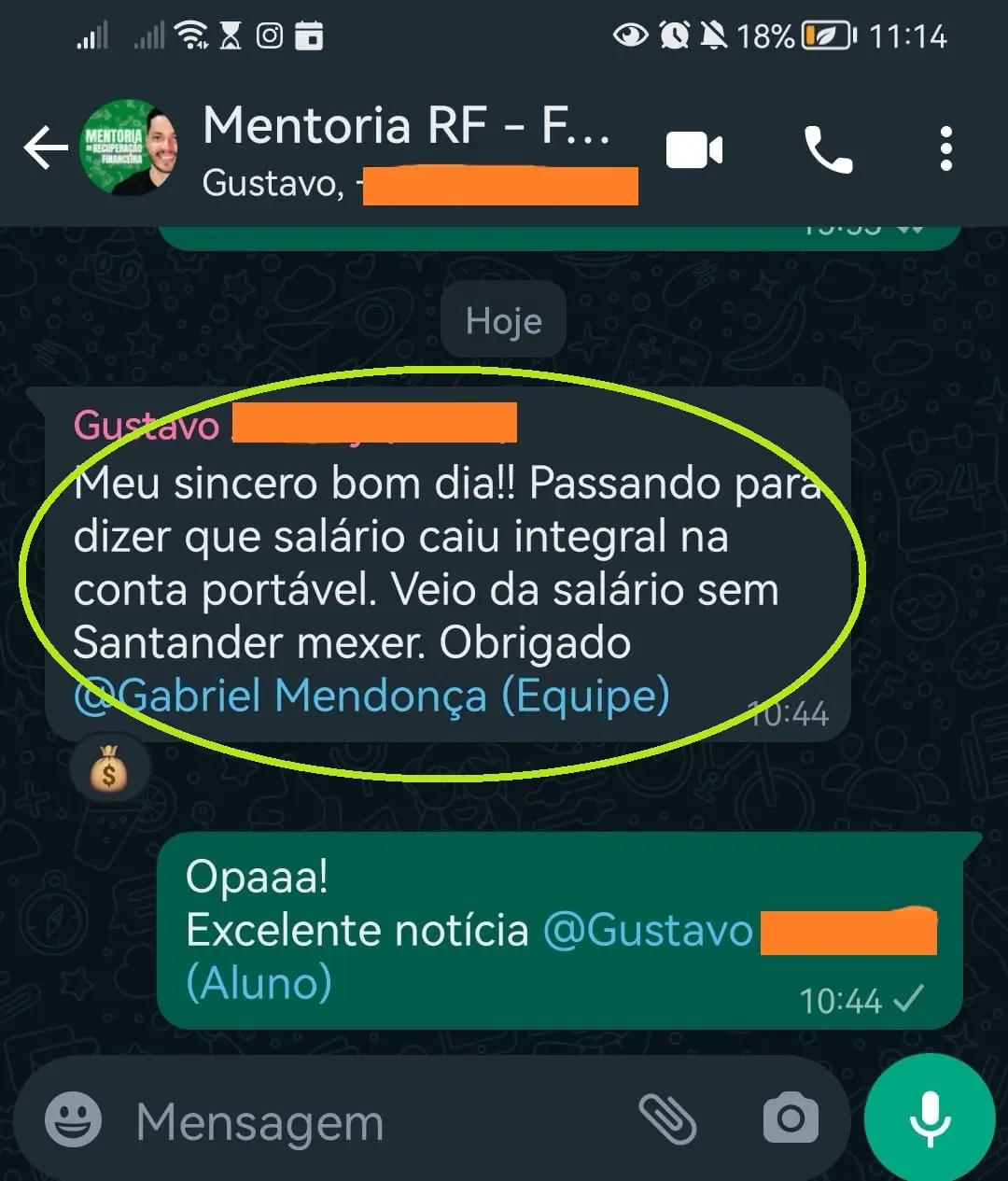View the money bag reaction on Gustavo's message

tap(109, 771)
